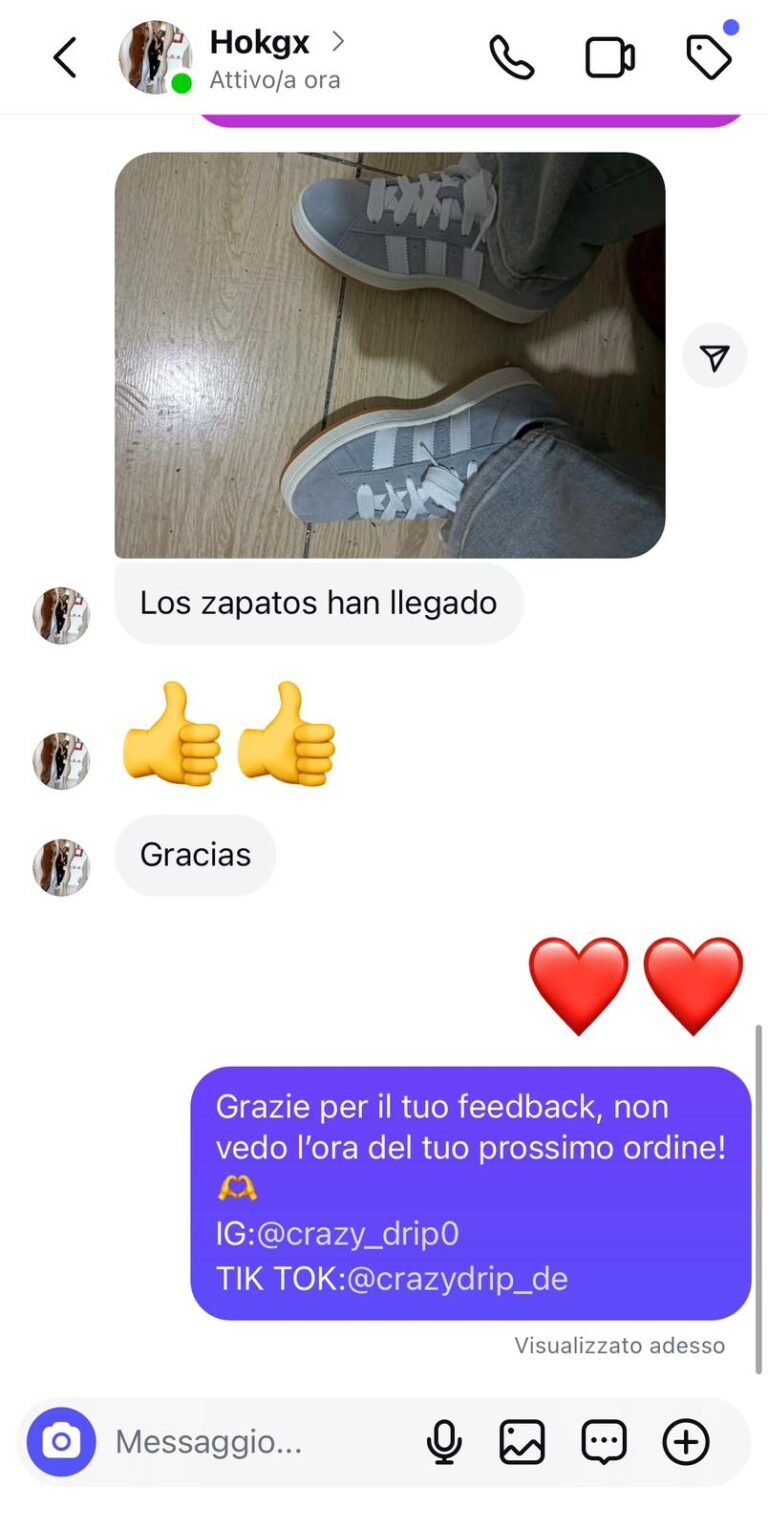The width and height of the screenshot is (768, 1528).
Task: Go back to the chat list
Action: pos(65,58)
